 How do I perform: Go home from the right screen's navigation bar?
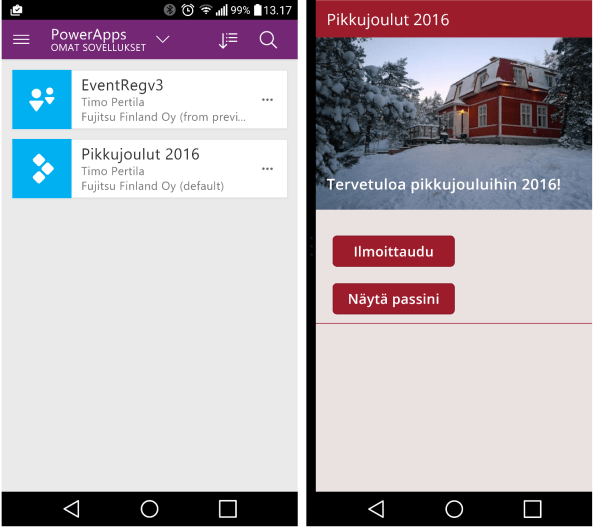coord(454,509)
